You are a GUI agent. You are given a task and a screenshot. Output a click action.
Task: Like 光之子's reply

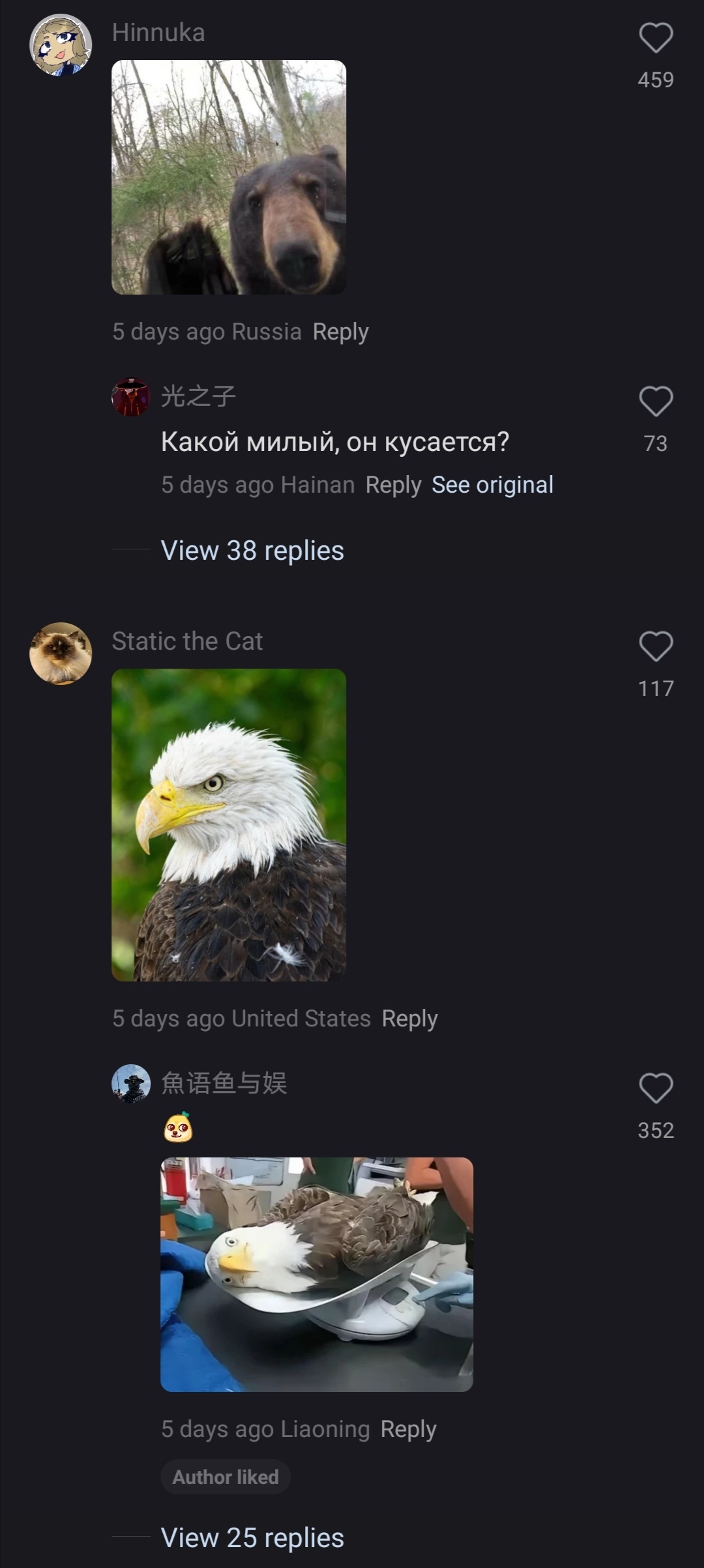point(656,401)
